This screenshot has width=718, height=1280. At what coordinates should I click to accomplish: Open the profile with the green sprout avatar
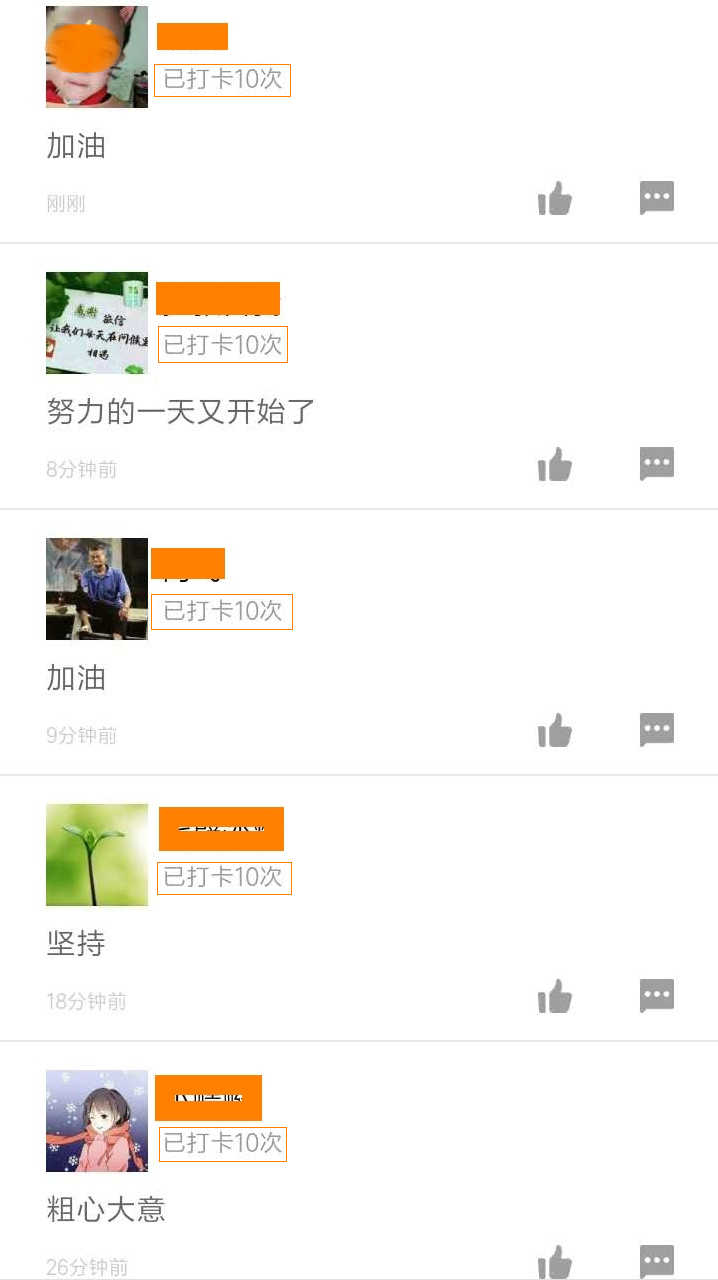tap(97, 855)
